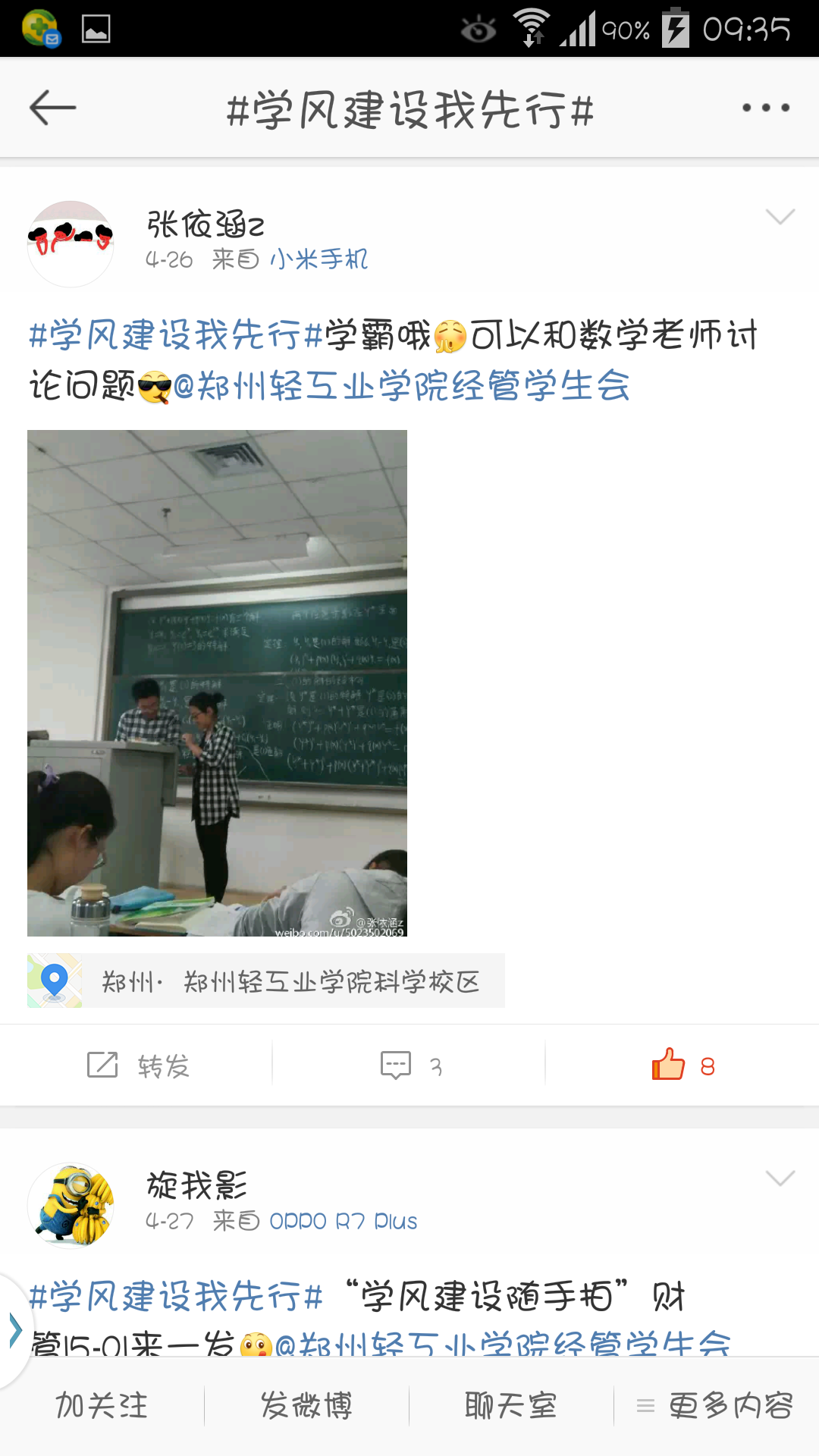This screenshot has width=819, height=1456.
Task: Tap 加关注 to follow this topic
Action: point(102,1406)
